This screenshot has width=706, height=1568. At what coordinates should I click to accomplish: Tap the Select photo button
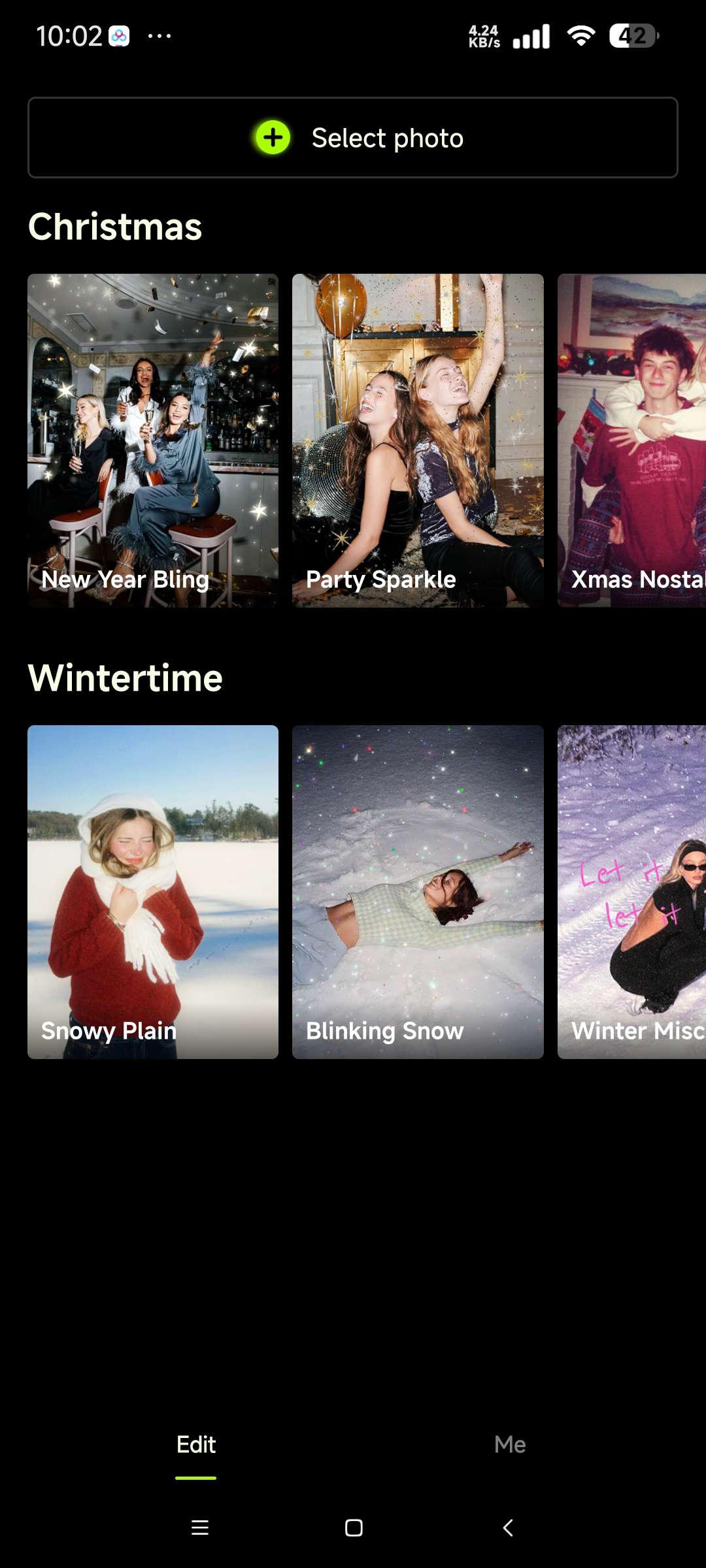pos(353,138)
